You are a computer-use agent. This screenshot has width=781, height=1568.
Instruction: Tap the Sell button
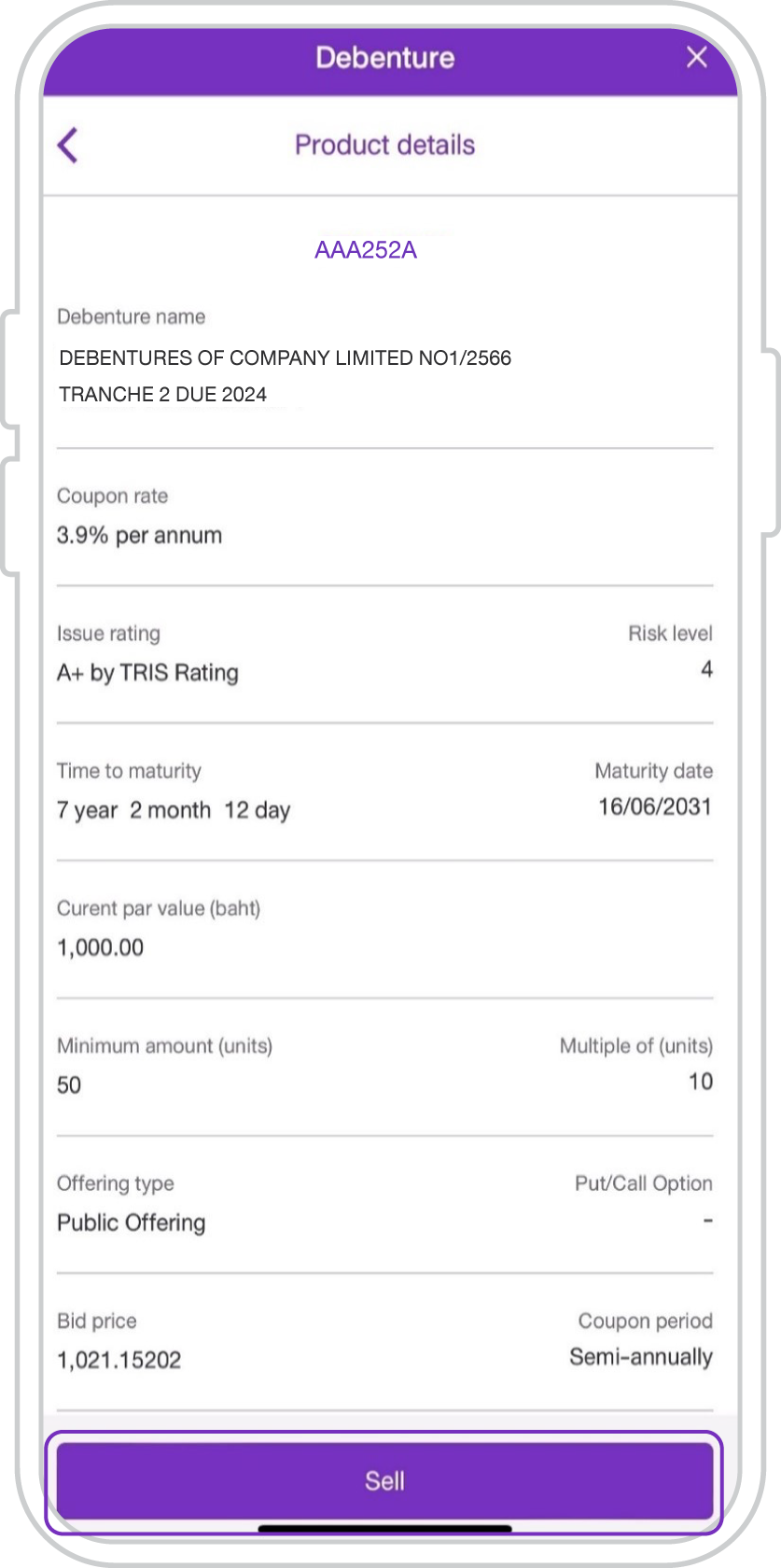coord(384,1480)
